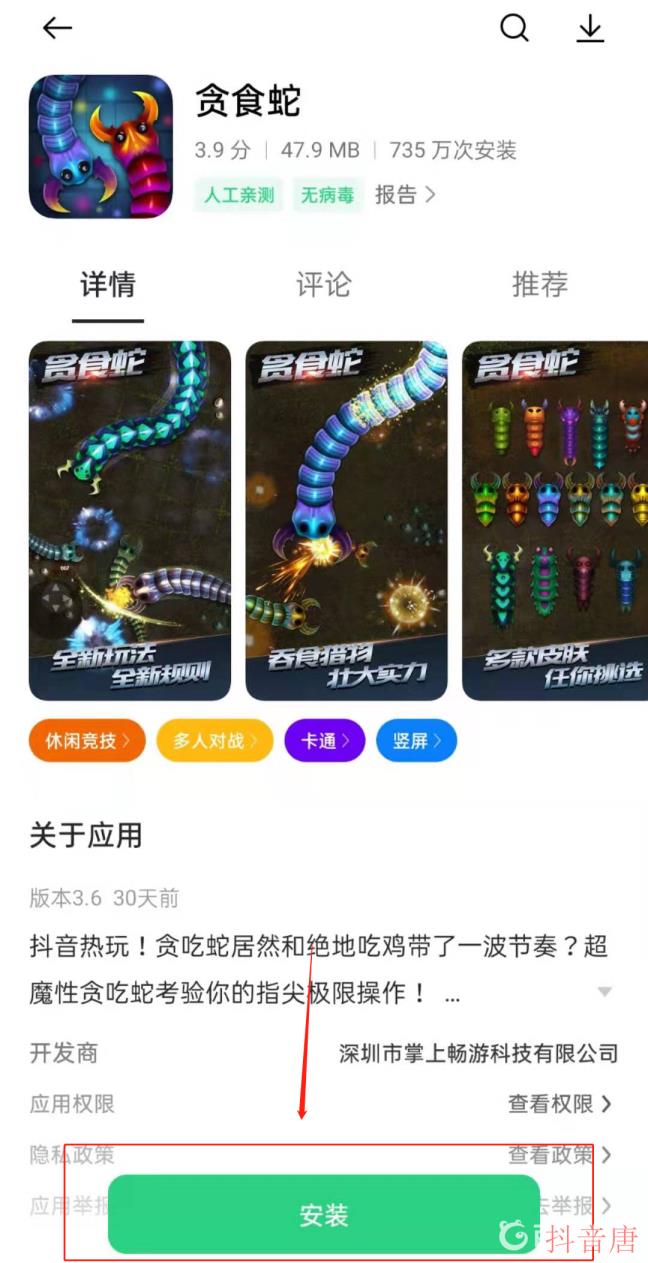Switch to the 推荐 tab

[x=539, y=285]
